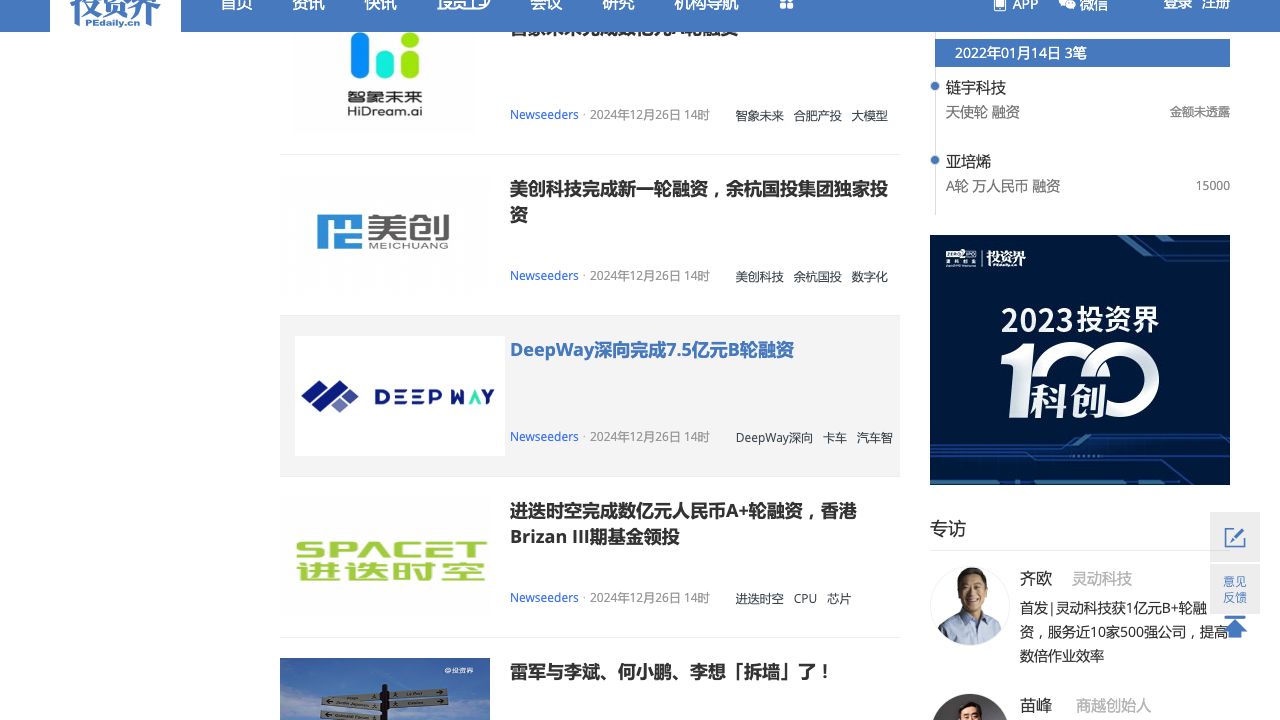This screenshot has width=1280, height=720.
Task: Select the 芯片 tag
Action: (839, 599)
